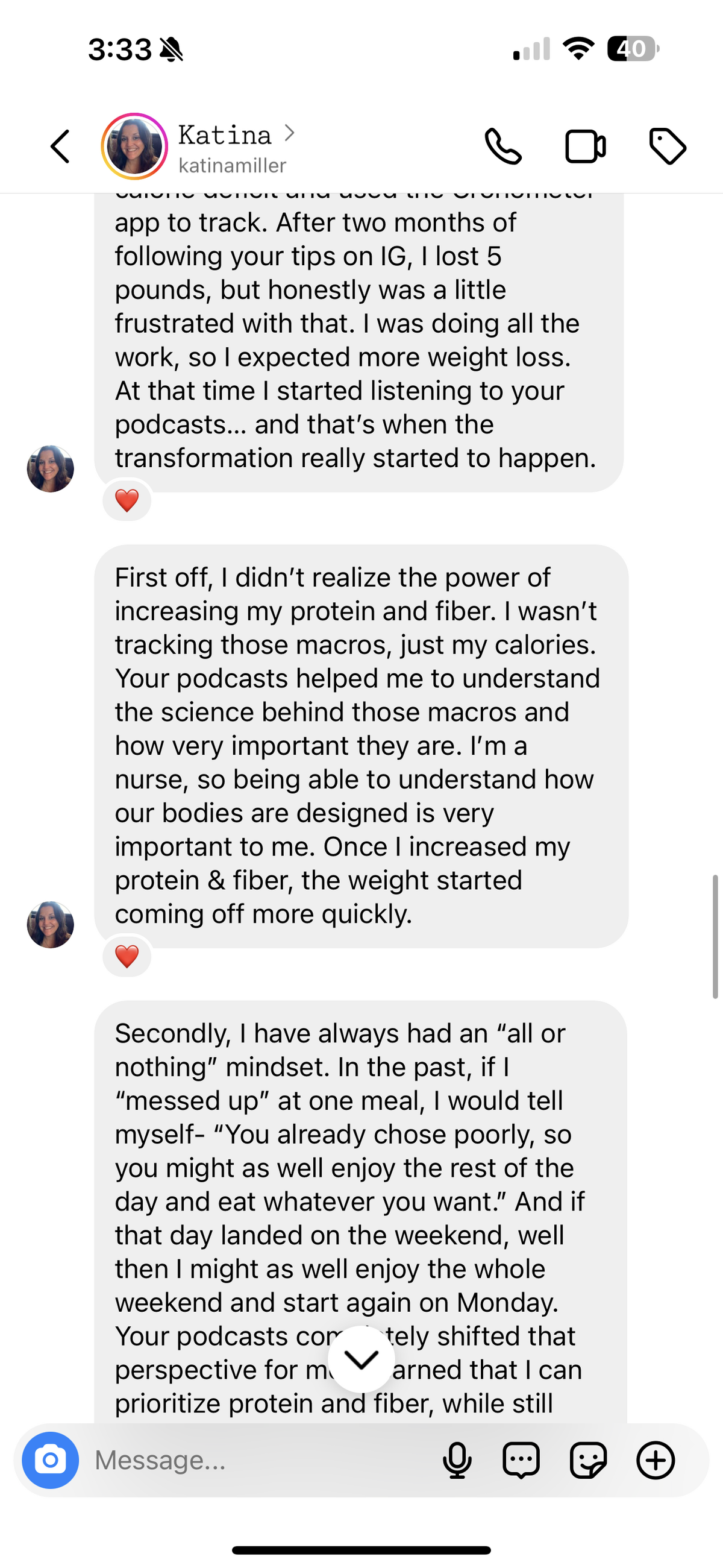Open more attachment options plus icon
The image size is (723, 1568).
[656, 1460]
